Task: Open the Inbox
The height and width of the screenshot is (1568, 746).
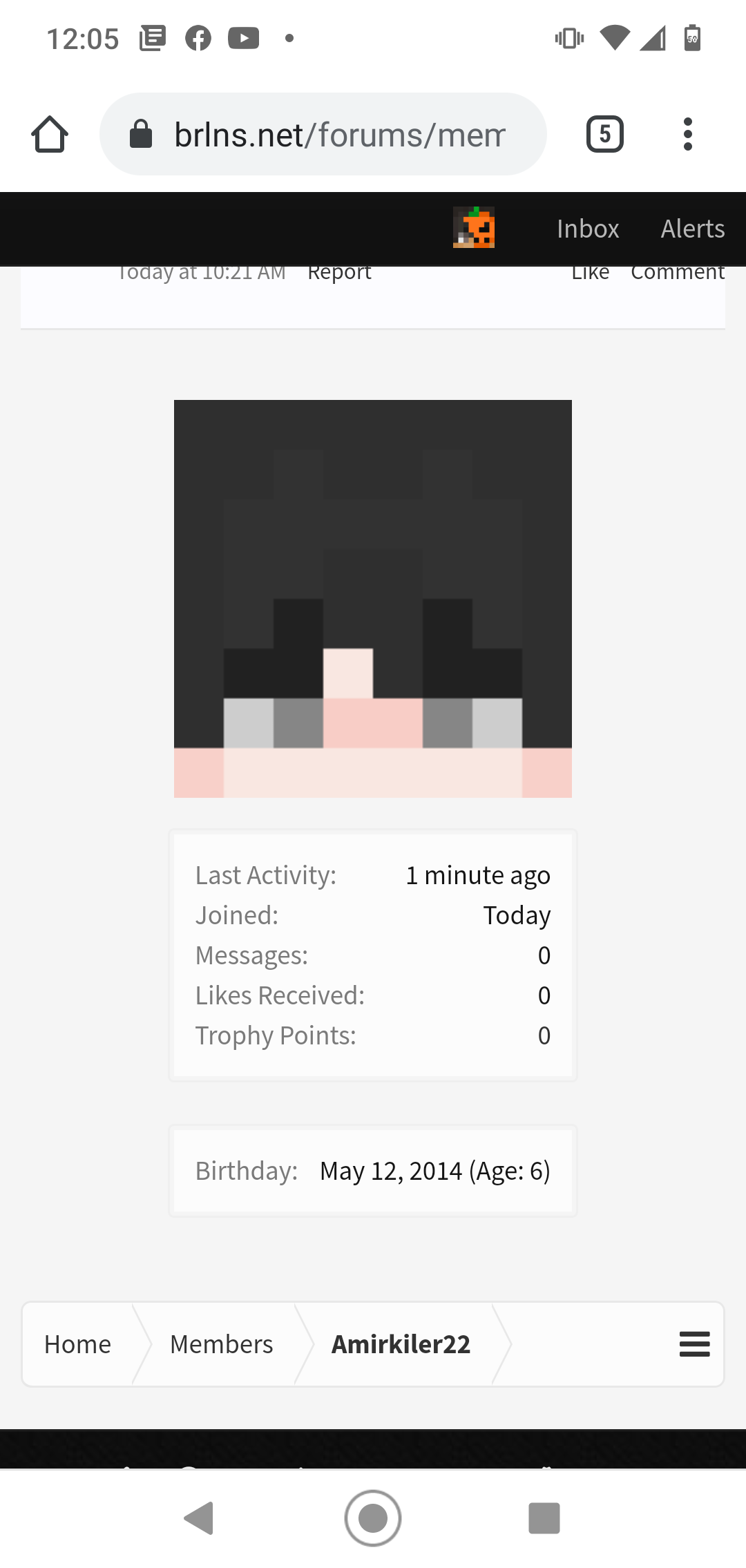Action: [x=588, y=229]
